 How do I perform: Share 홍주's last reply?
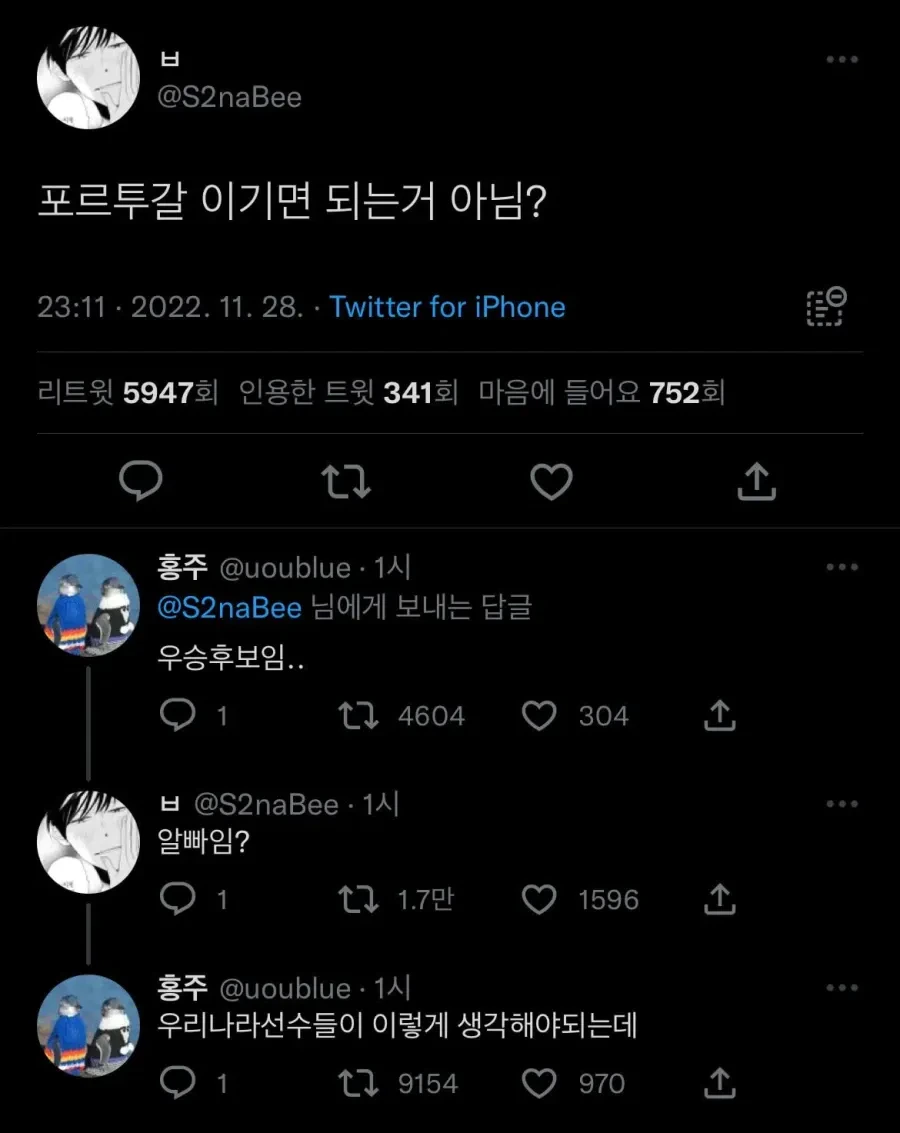point(718,1084)
